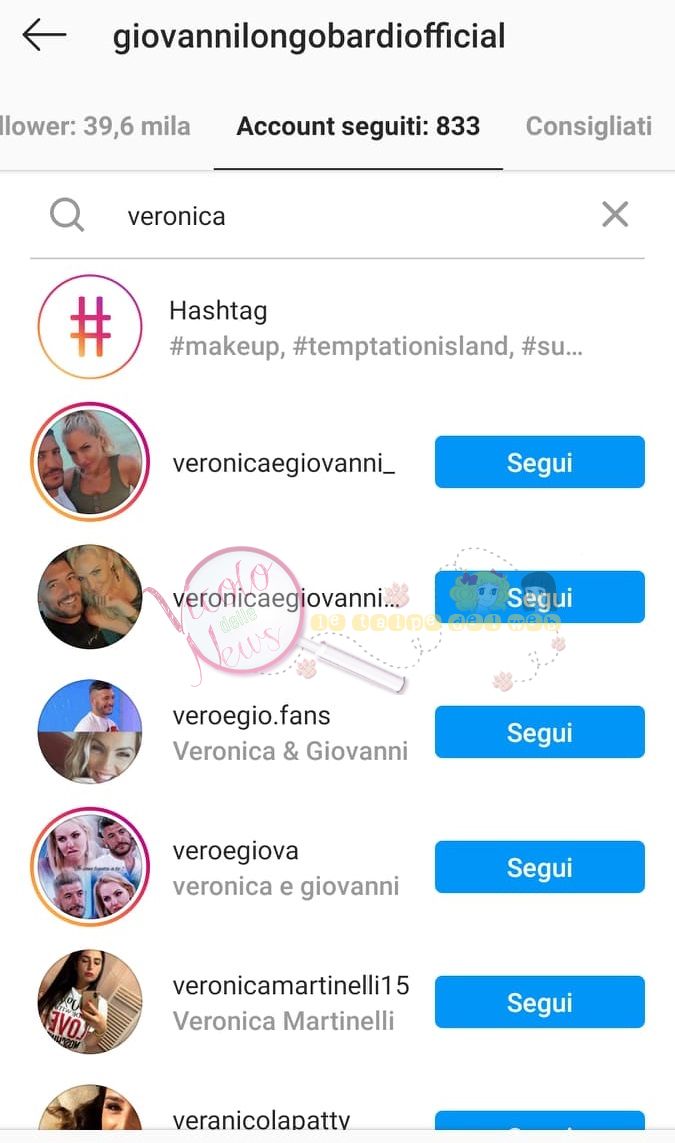Open veroegiova profile
675x1143 pixels.
236,851
